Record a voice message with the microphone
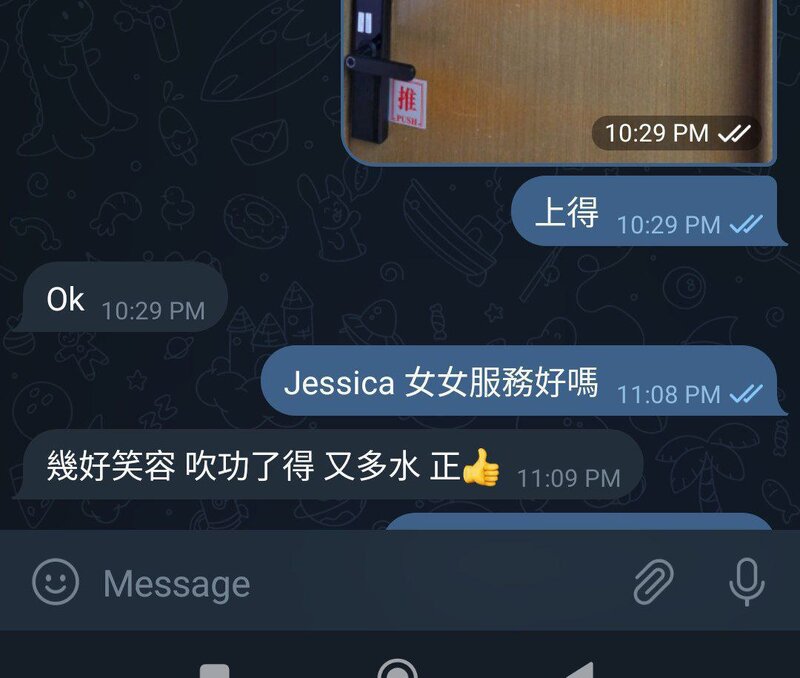 (x=746, y=582)
